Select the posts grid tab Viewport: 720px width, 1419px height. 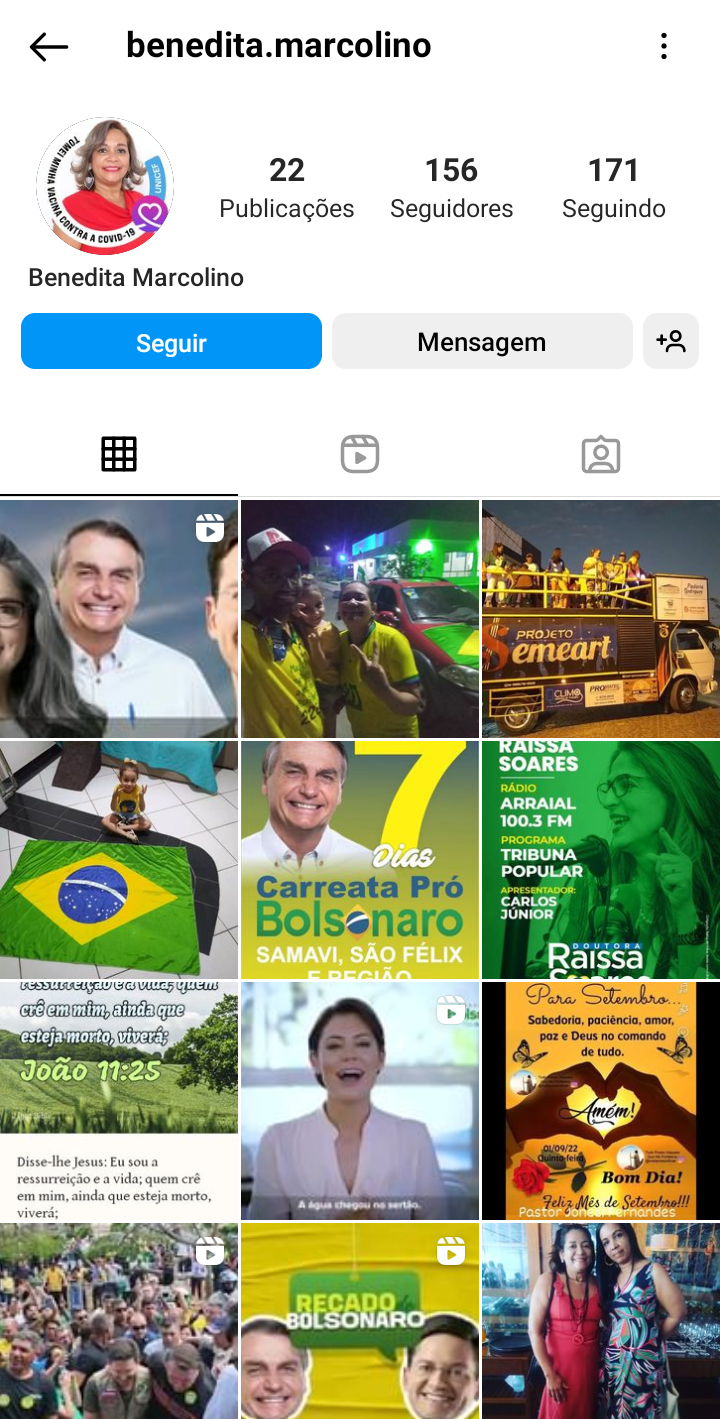pyautogui.click(x=118, y=454)
